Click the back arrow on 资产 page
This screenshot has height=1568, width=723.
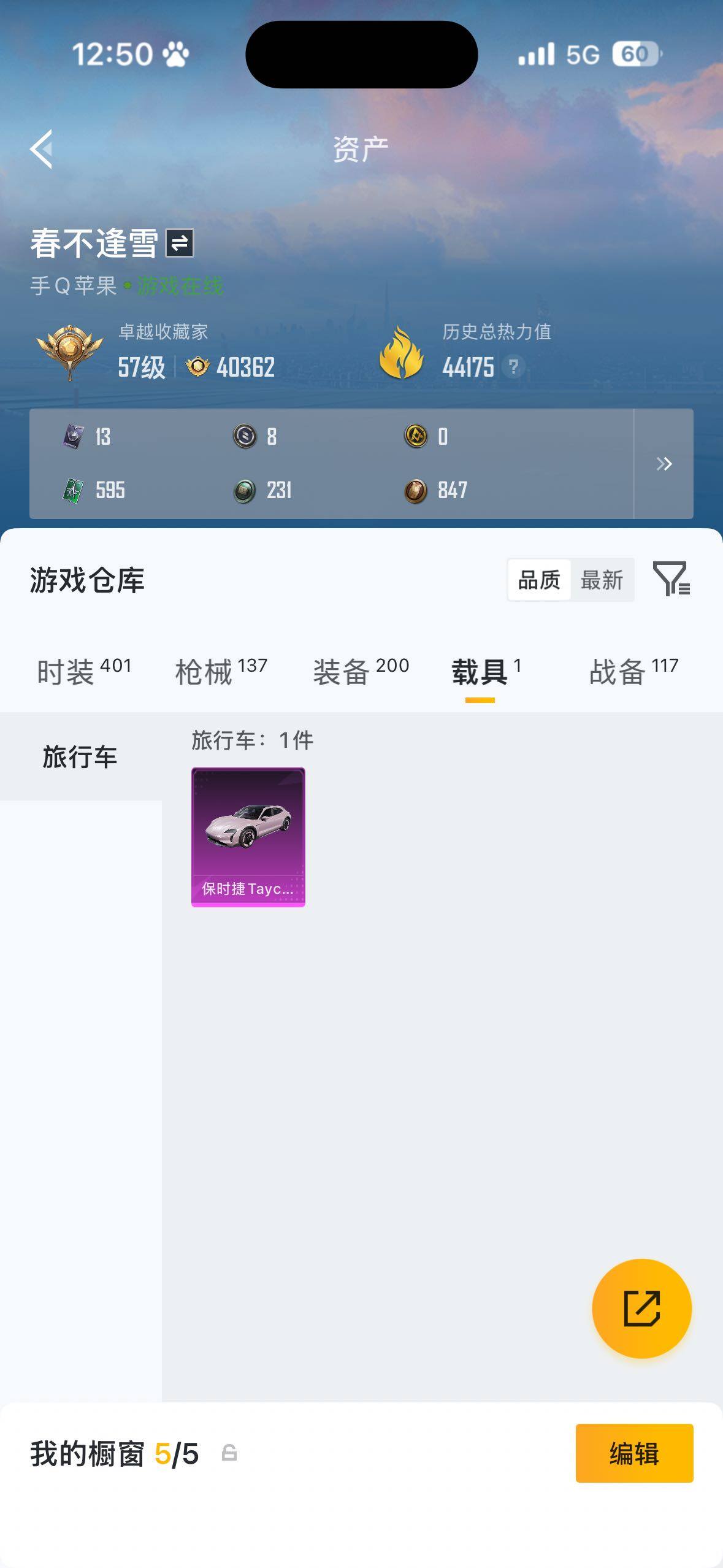(x=40, y=149)
